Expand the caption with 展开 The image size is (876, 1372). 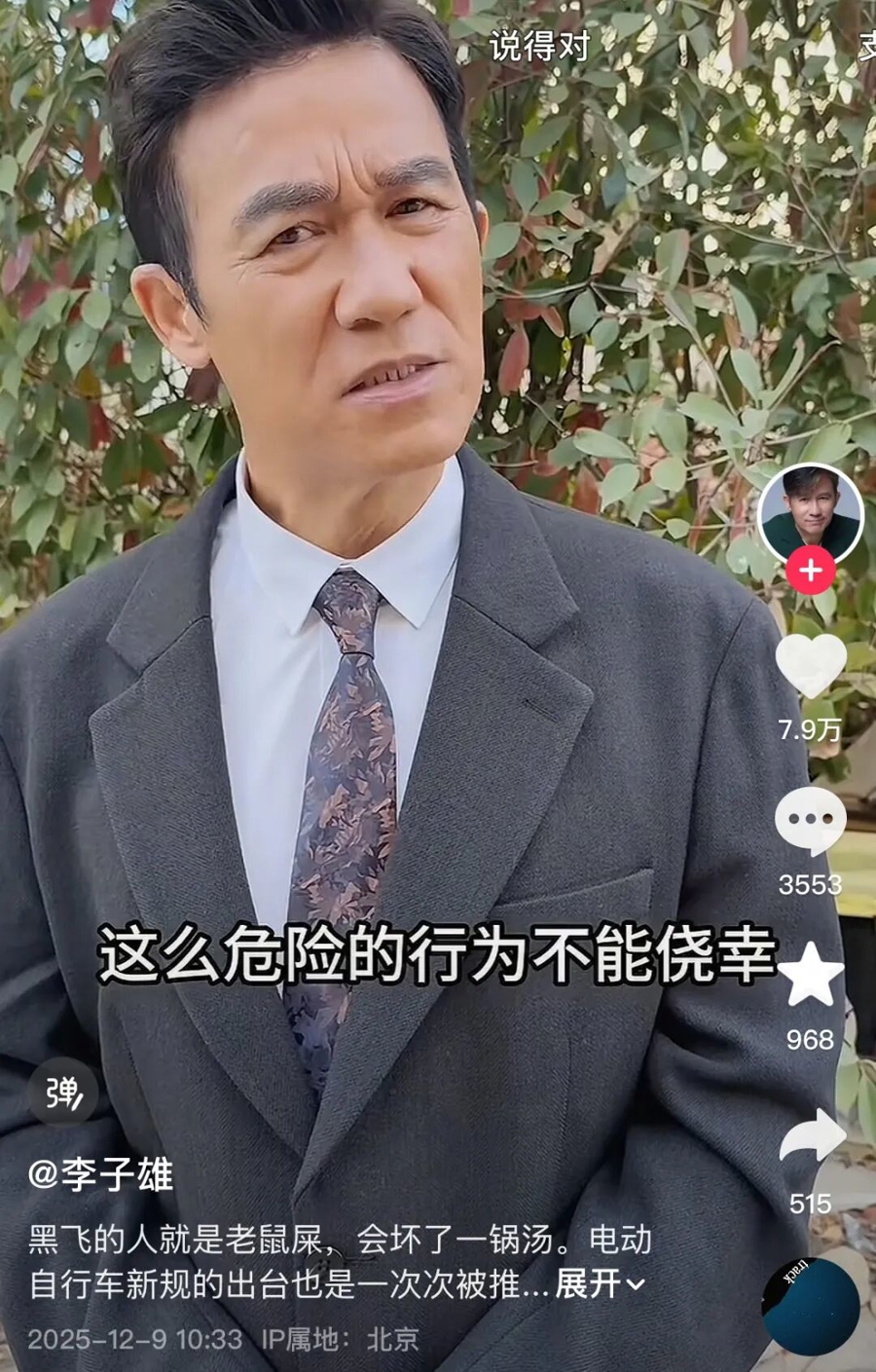[600, 1284]
